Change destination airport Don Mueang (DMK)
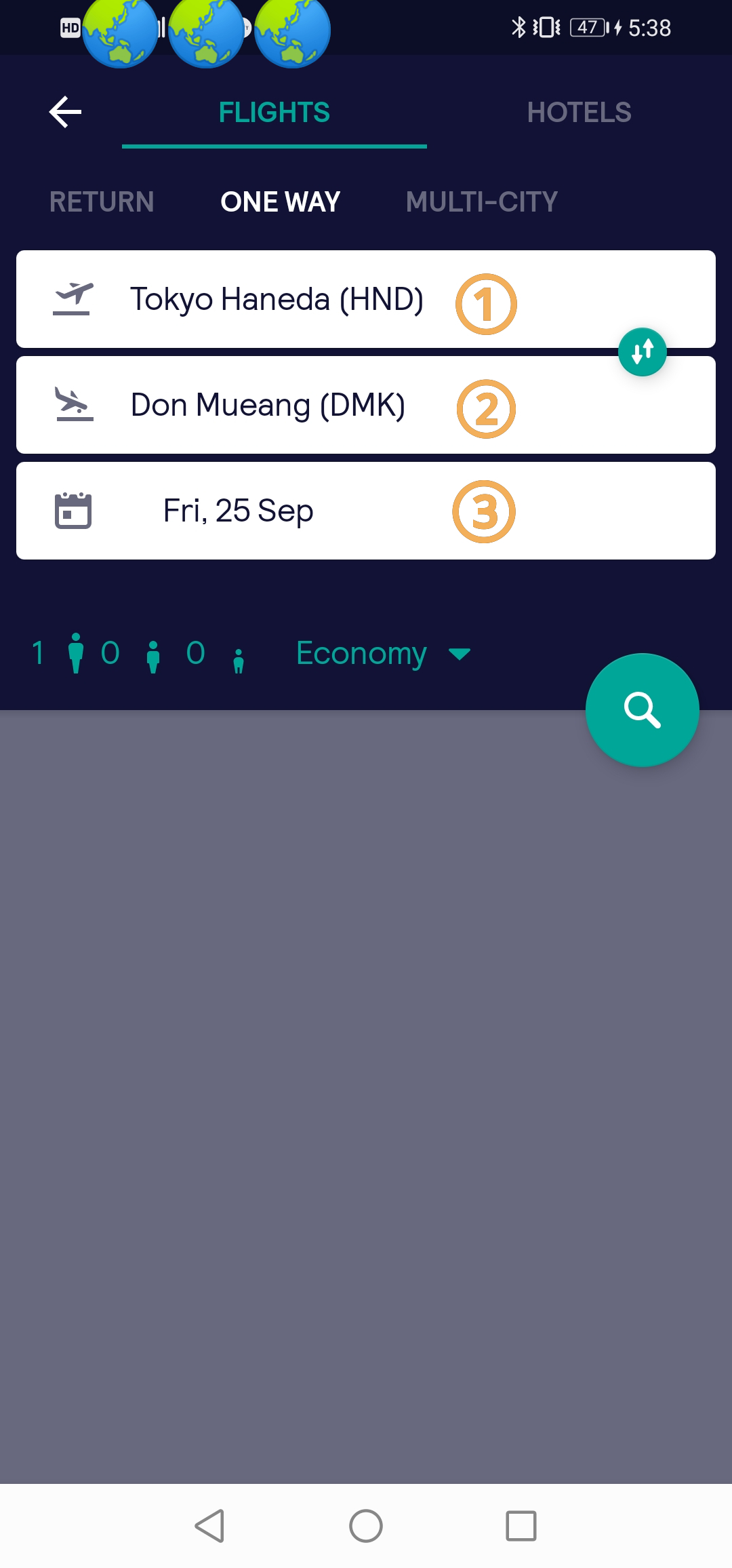This screenshot has width=732, height=1568. [x=268, y=406]
